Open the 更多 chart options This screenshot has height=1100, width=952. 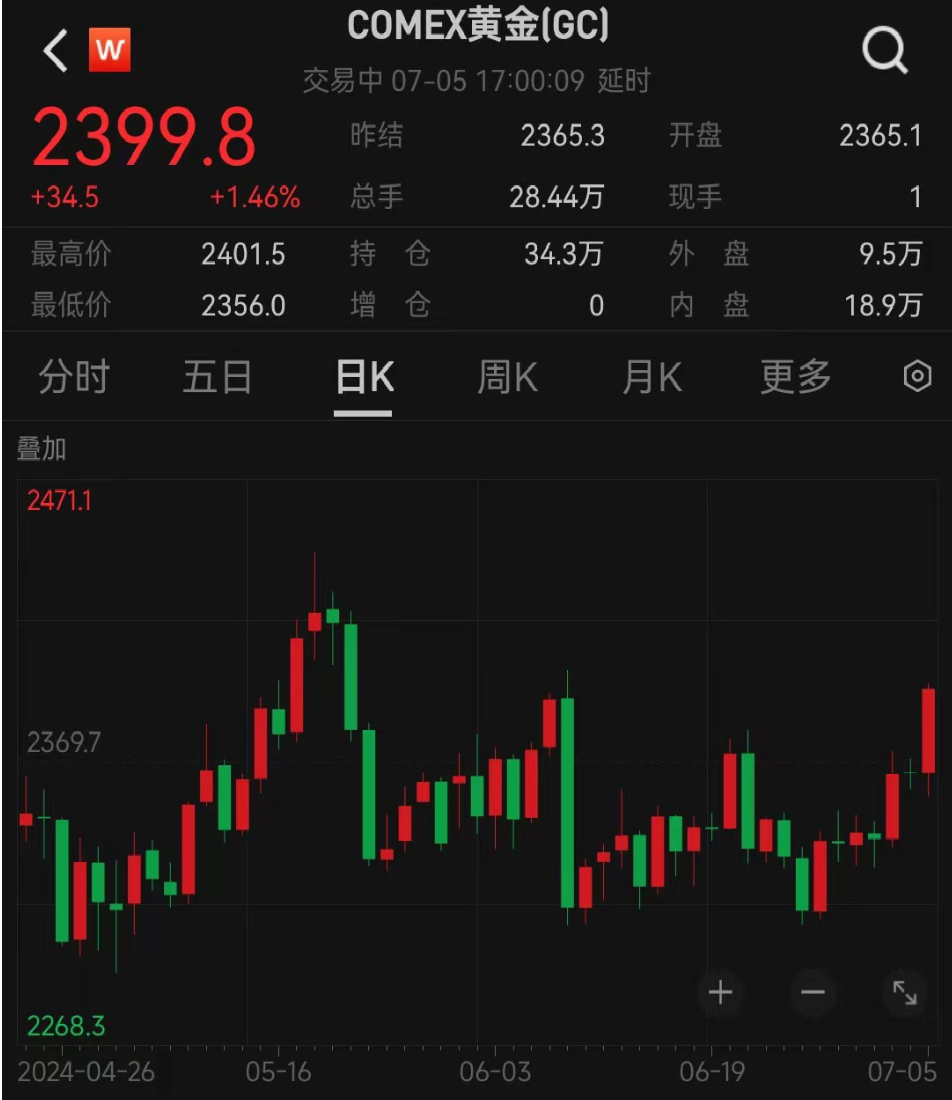796,378
